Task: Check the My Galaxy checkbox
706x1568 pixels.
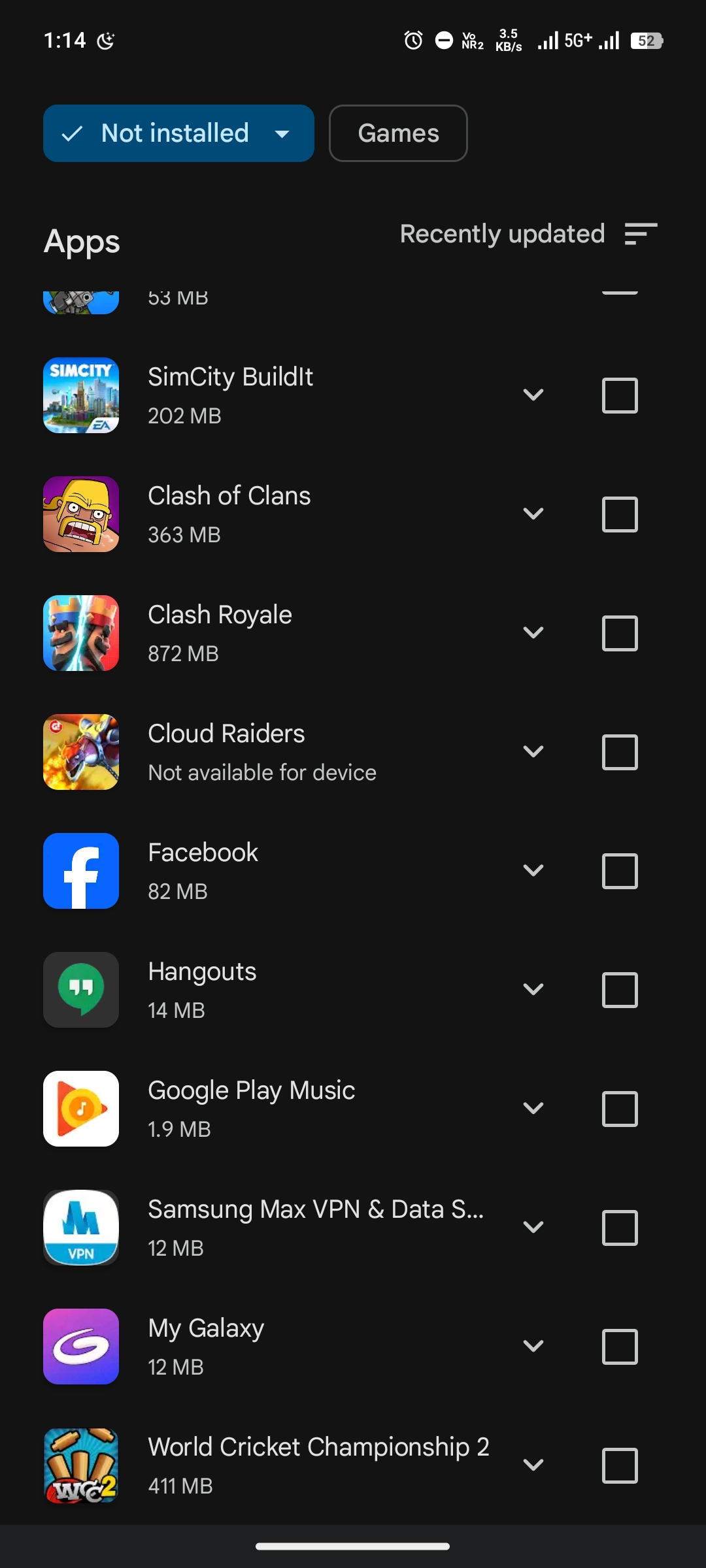Action: pos(619,1347)
